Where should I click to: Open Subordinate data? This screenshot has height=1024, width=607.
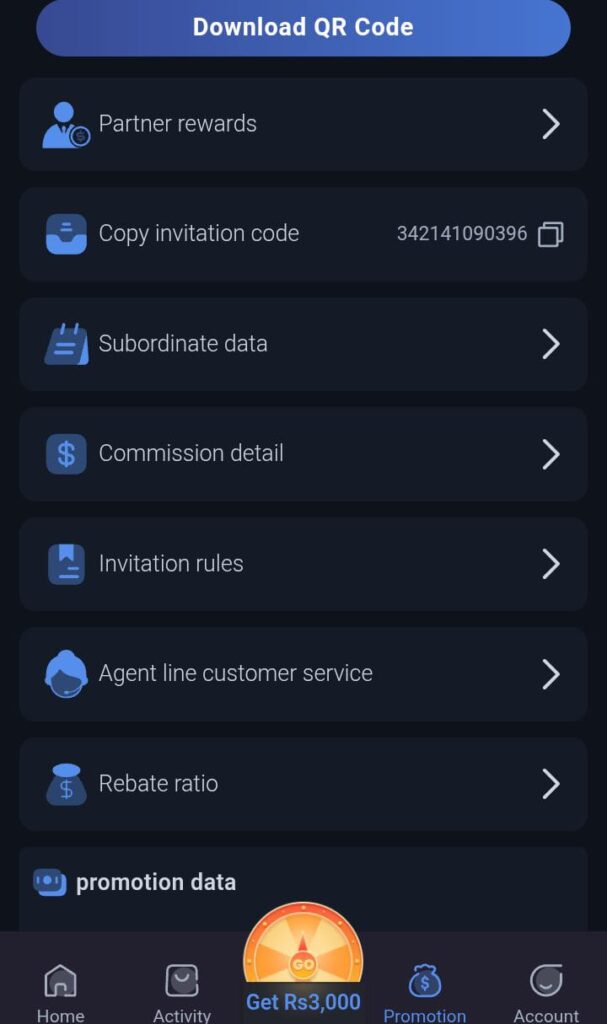pyautogui.click(x=303, y=344)
